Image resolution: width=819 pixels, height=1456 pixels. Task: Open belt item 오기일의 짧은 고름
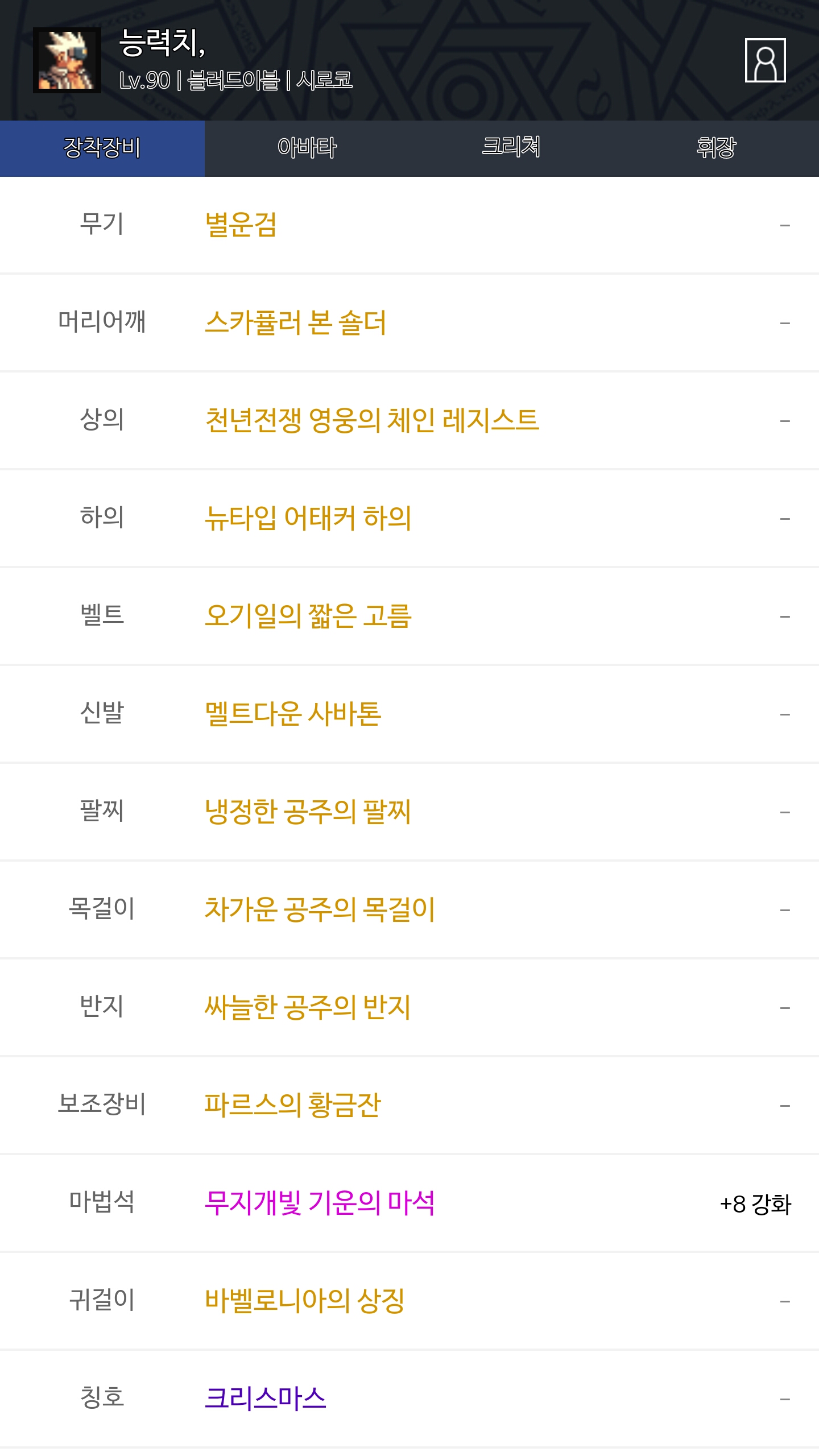point(308,616)
